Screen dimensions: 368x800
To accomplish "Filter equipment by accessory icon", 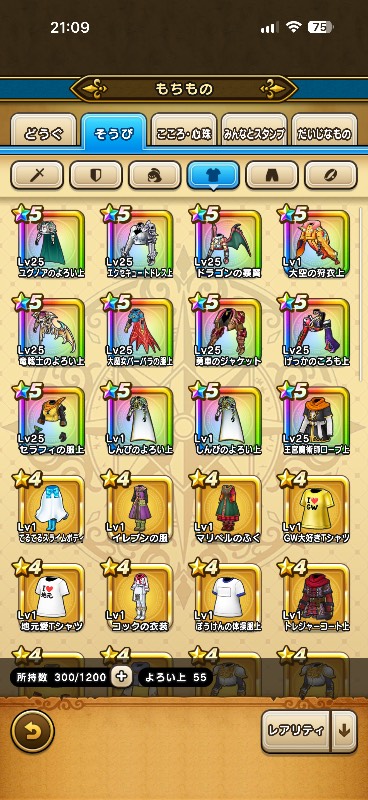I will click(331, 176).
